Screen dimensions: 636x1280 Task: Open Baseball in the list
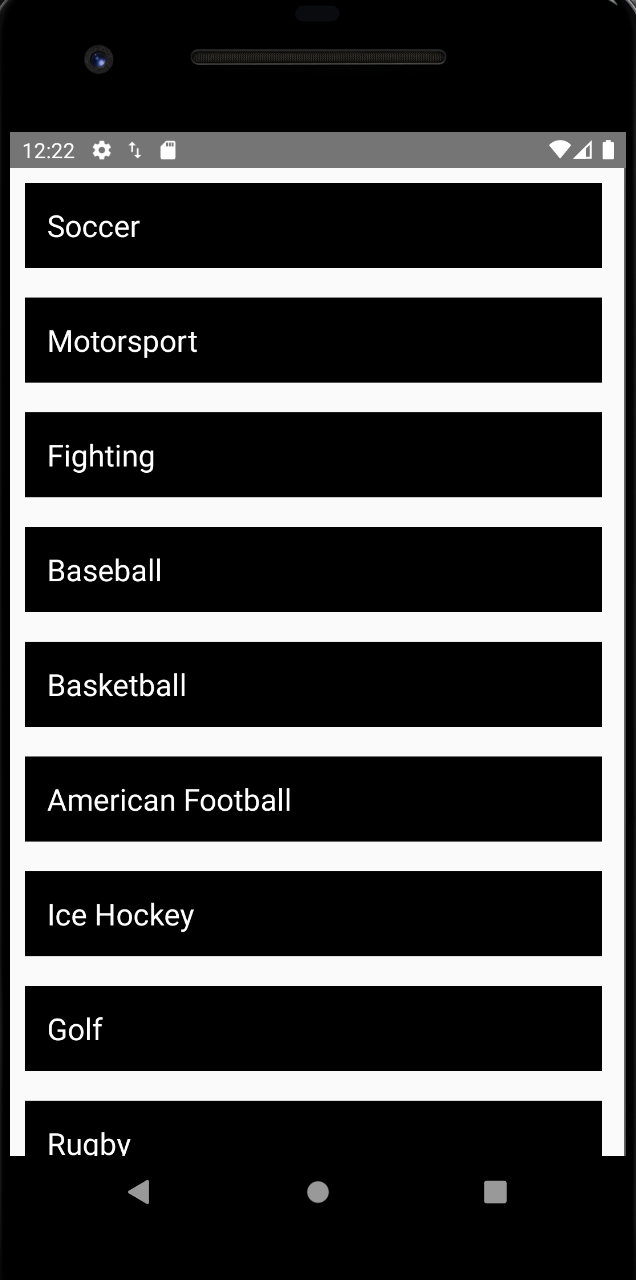313,570
